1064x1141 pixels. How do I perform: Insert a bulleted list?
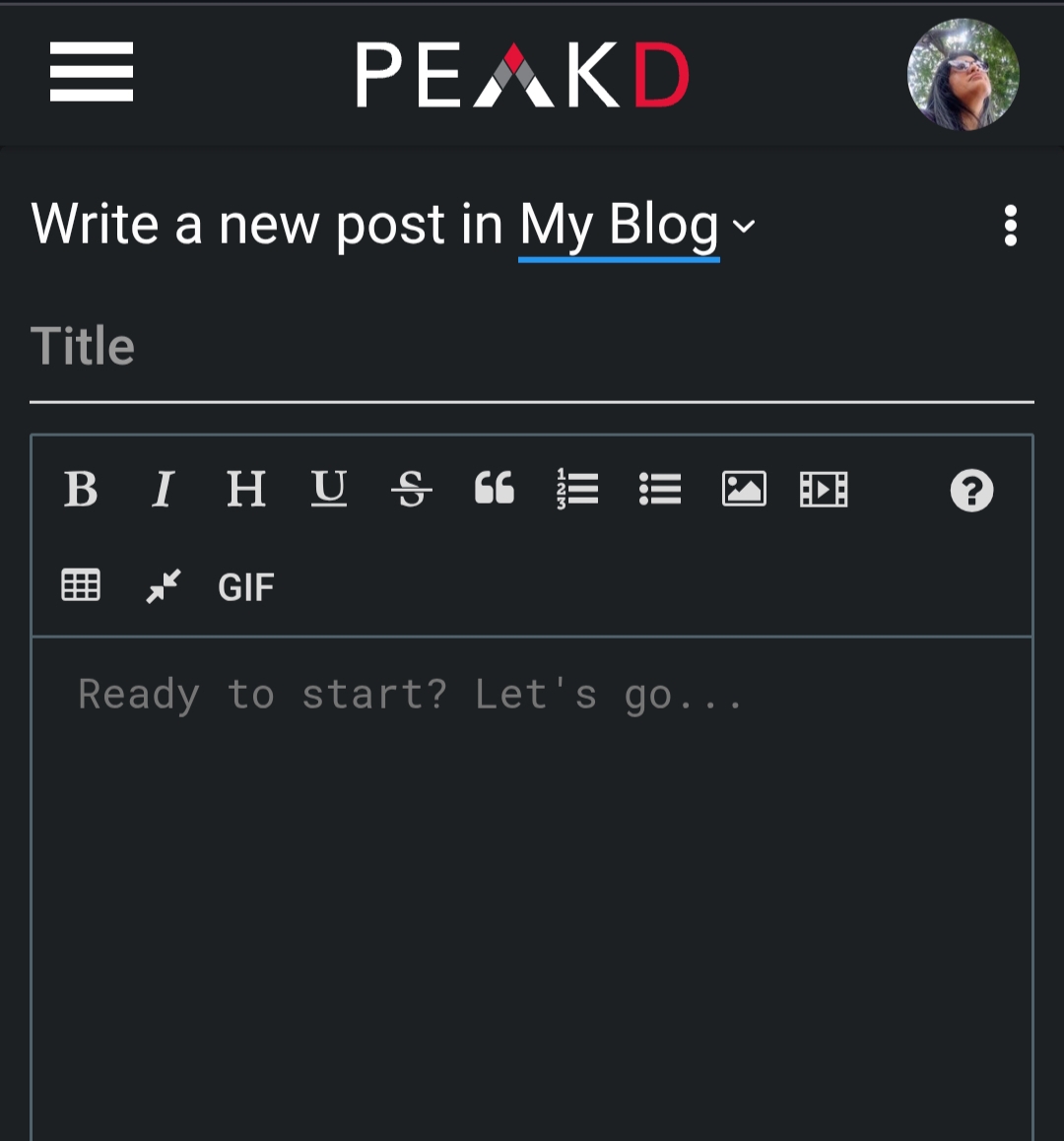[660, 489]
